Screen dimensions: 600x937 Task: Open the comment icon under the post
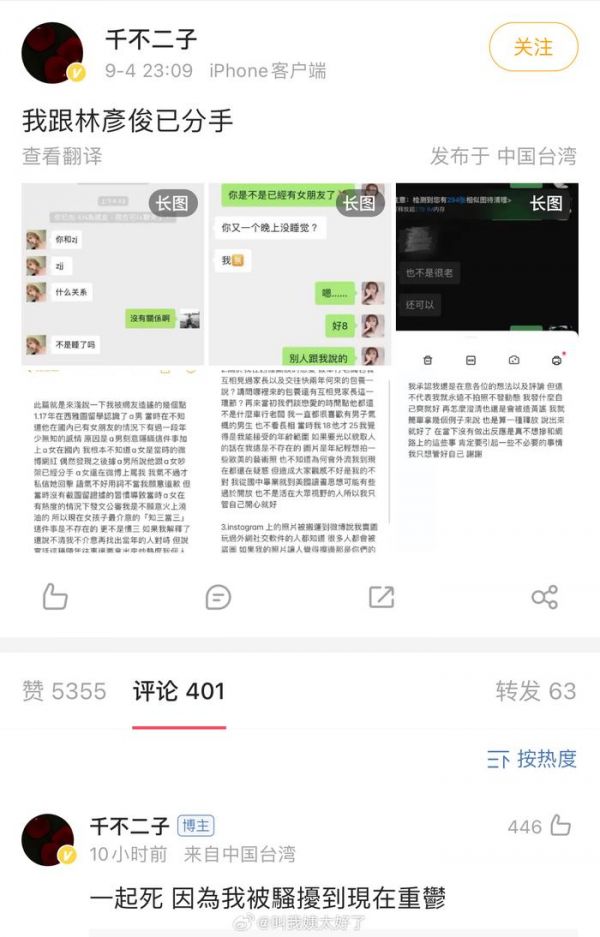(218, 597)
